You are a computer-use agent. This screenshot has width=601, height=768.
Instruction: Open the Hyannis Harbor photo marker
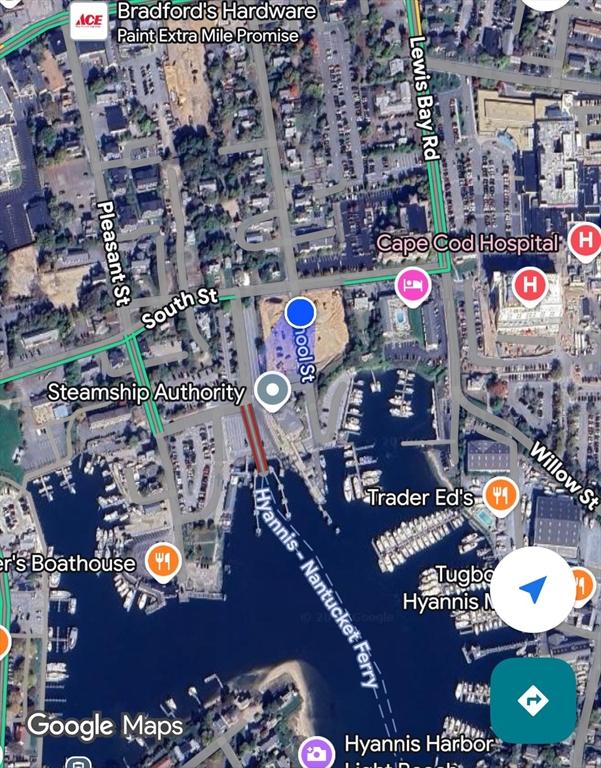(316, 751)
